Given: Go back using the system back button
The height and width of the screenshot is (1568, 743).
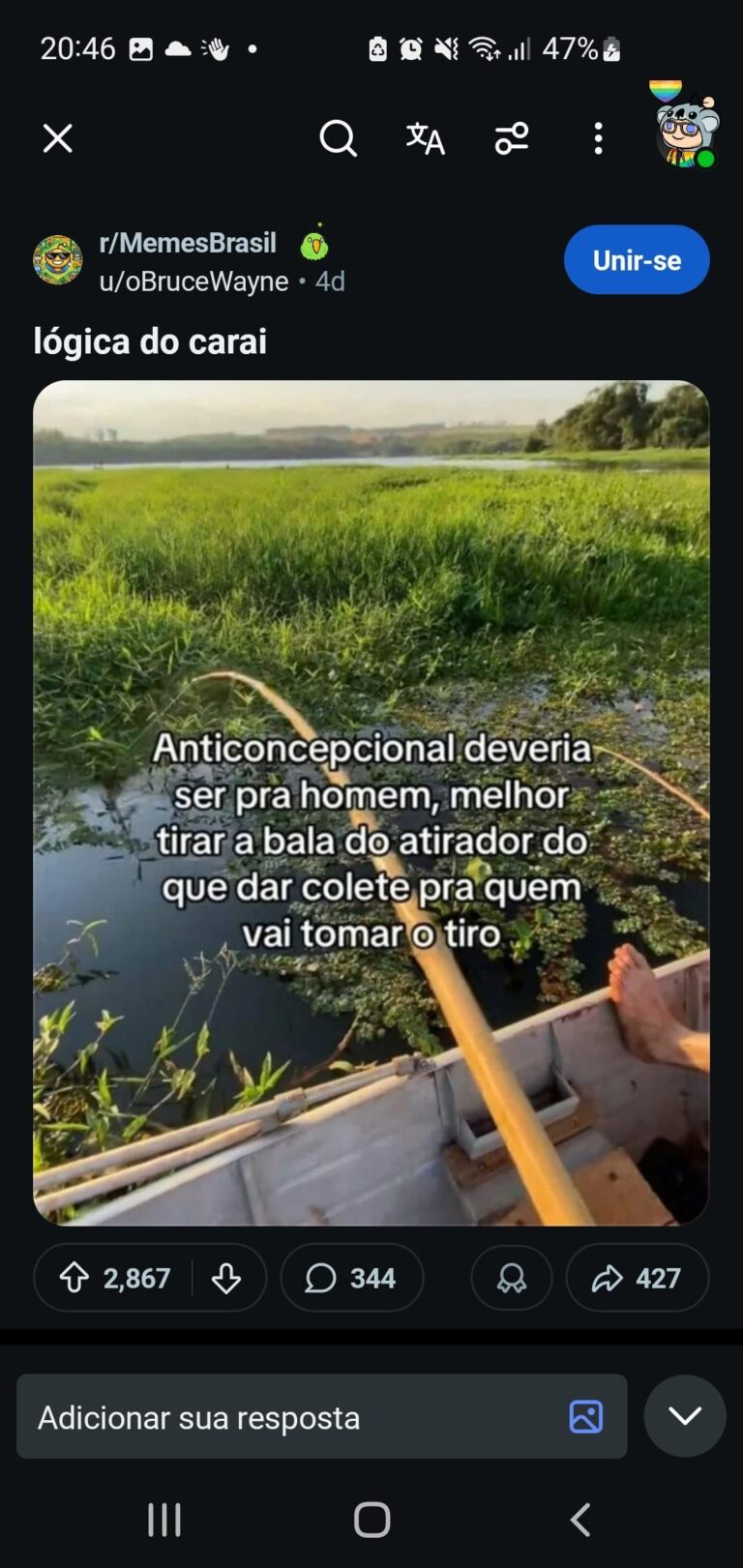Looking at the screenshot, I should pos(580,1520).
